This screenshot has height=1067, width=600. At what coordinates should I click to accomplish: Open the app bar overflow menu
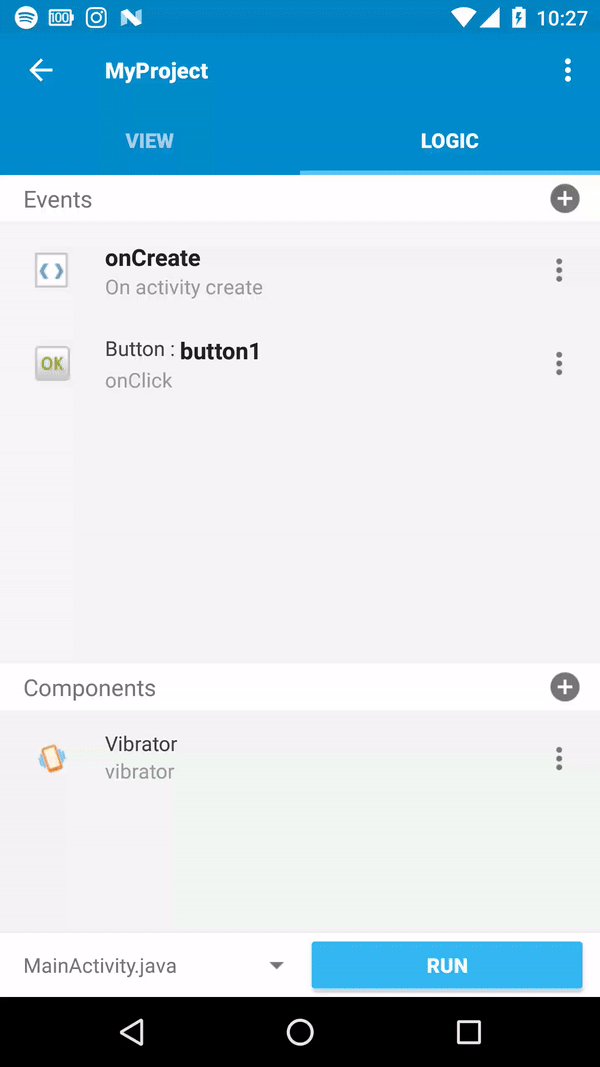coord(567,70)
